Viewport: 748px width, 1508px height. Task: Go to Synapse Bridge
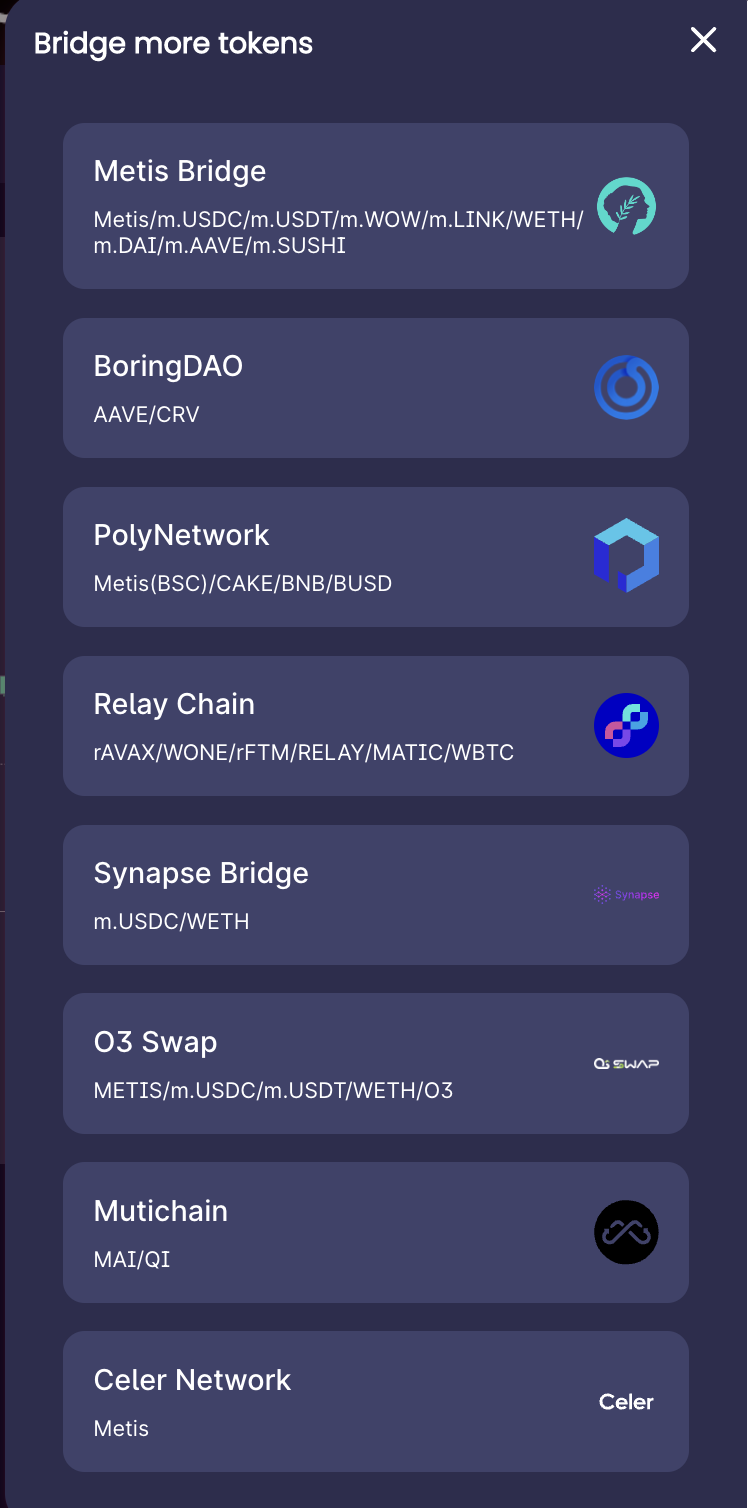pyautogui.click(x=375, y=895)
